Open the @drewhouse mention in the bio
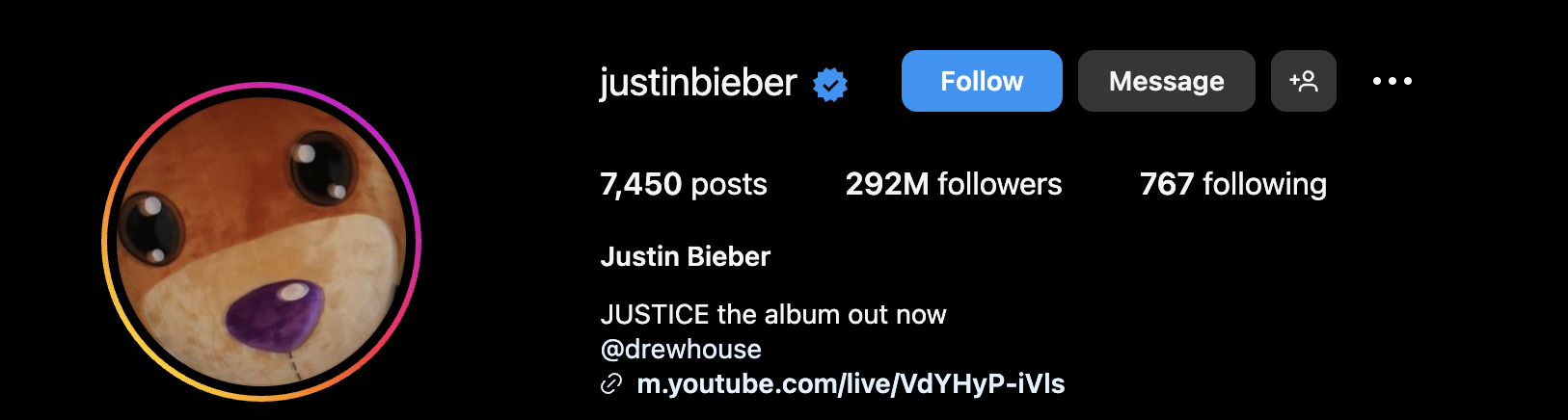This screenshot has width=1568, height=420. coord(681,349)
